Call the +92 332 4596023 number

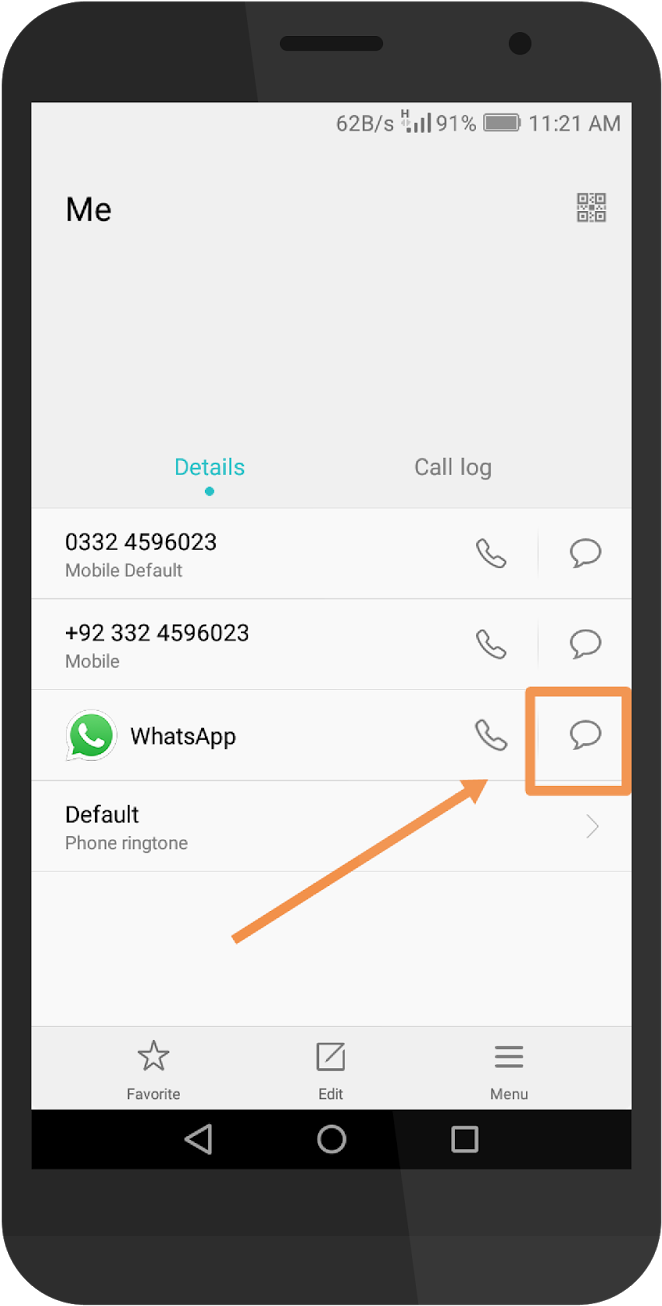[x=491, y=644]
